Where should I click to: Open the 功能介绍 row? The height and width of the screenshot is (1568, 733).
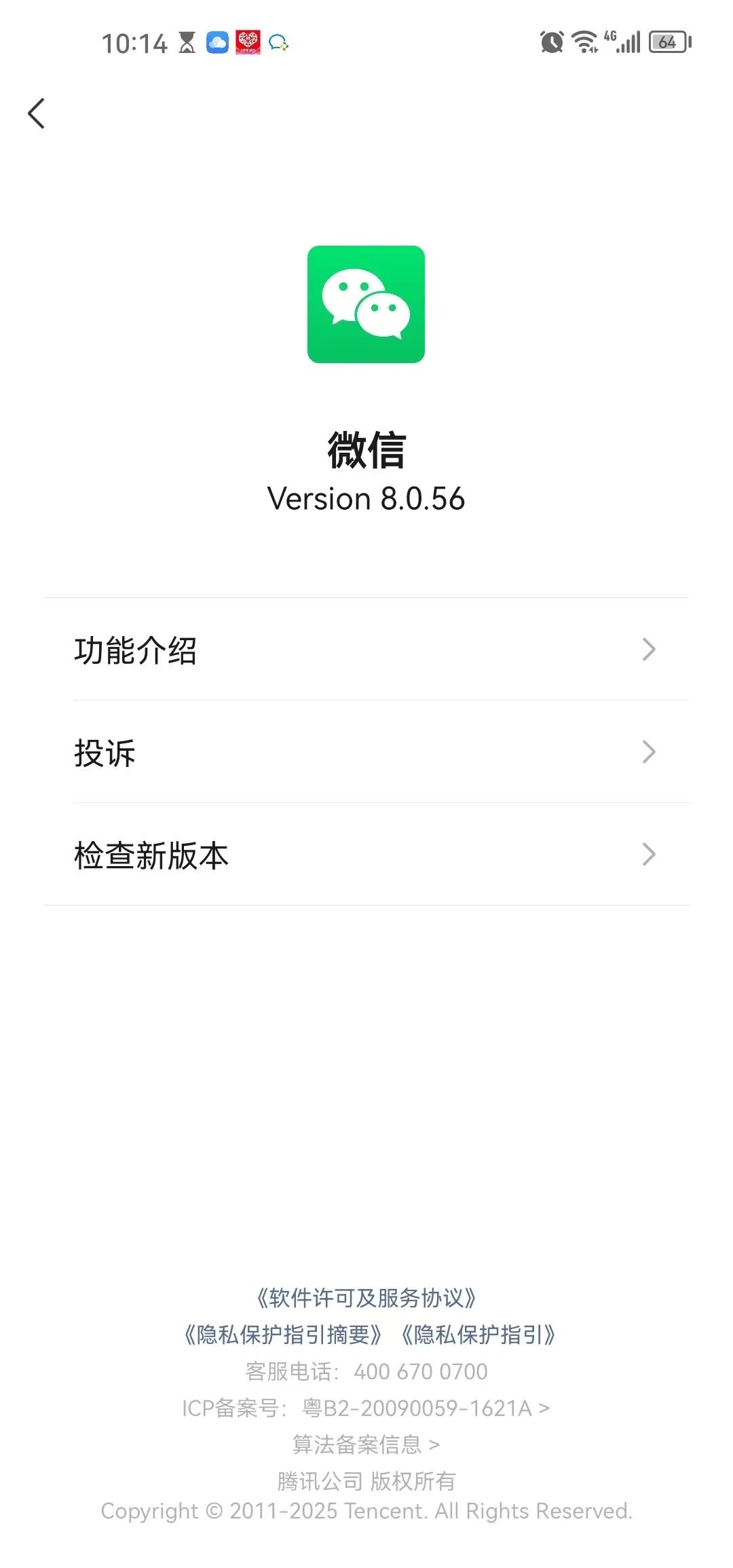pos(366,650)
